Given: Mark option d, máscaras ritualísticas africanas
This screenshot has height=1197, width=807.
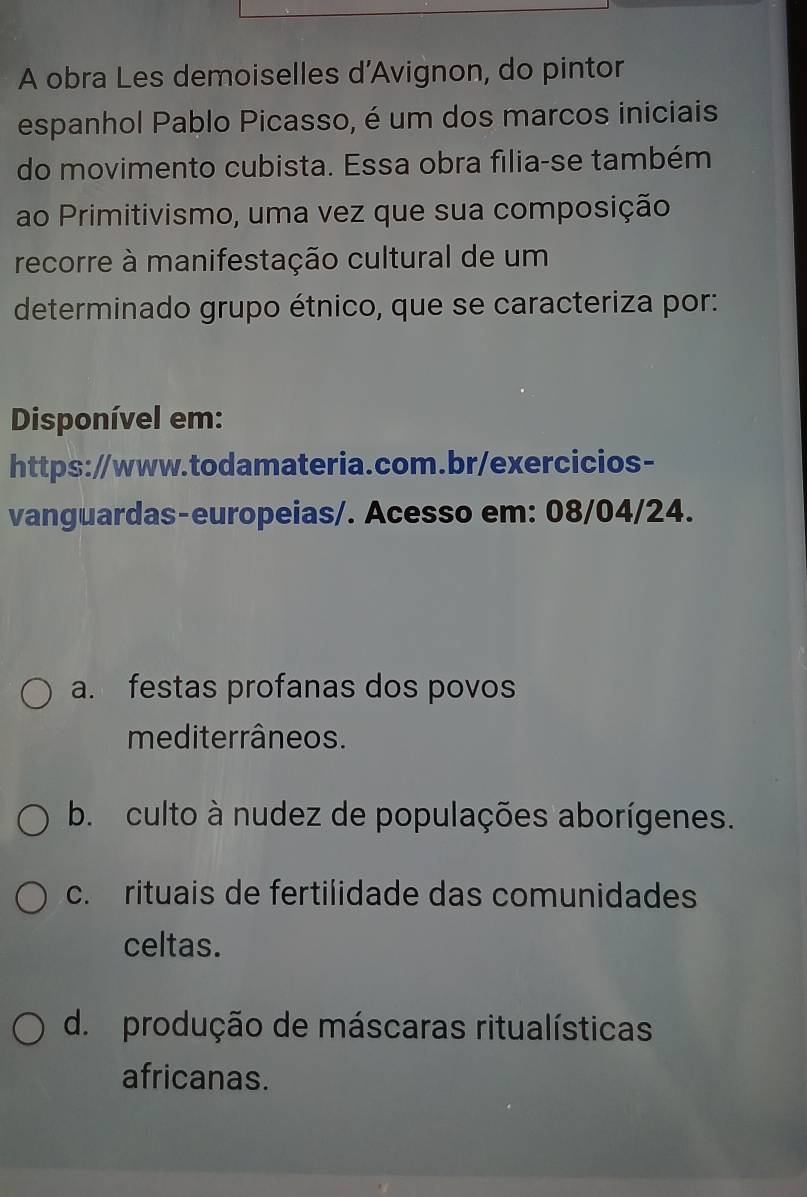Looking at the screenshot, I should tap(32, 1032).
